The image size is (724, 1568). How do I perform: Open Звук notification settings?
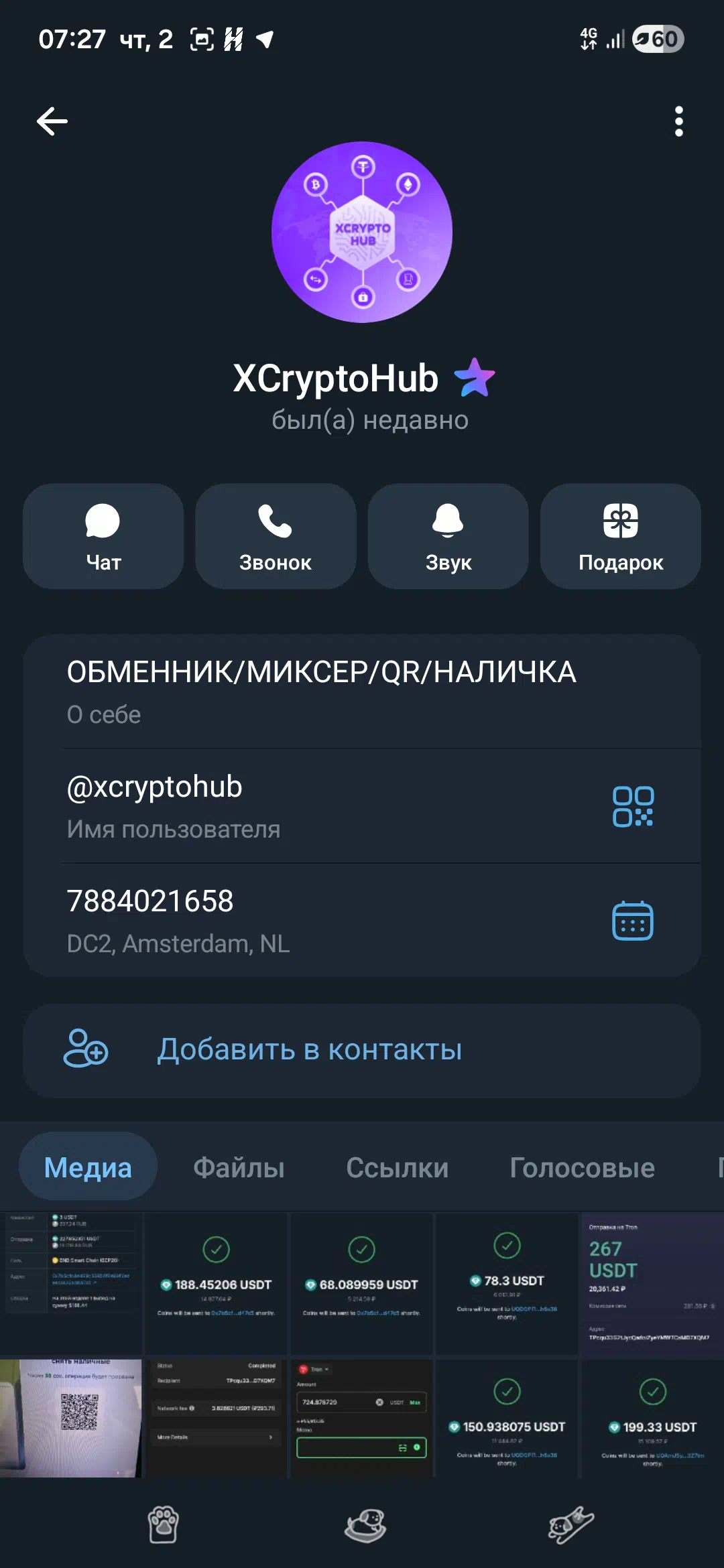tap(448, 536)
